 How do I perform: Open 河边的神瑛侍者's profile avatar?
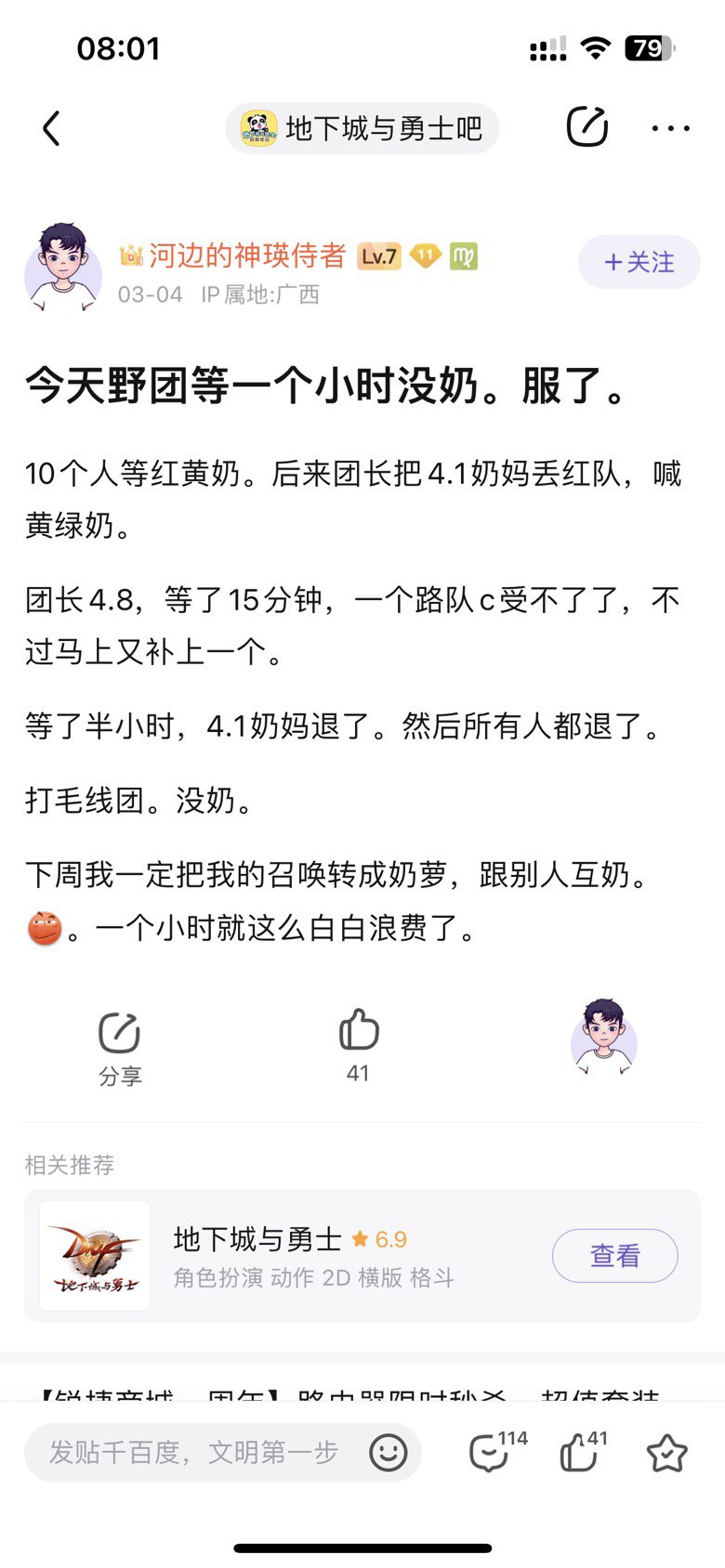tap(63, 268)
